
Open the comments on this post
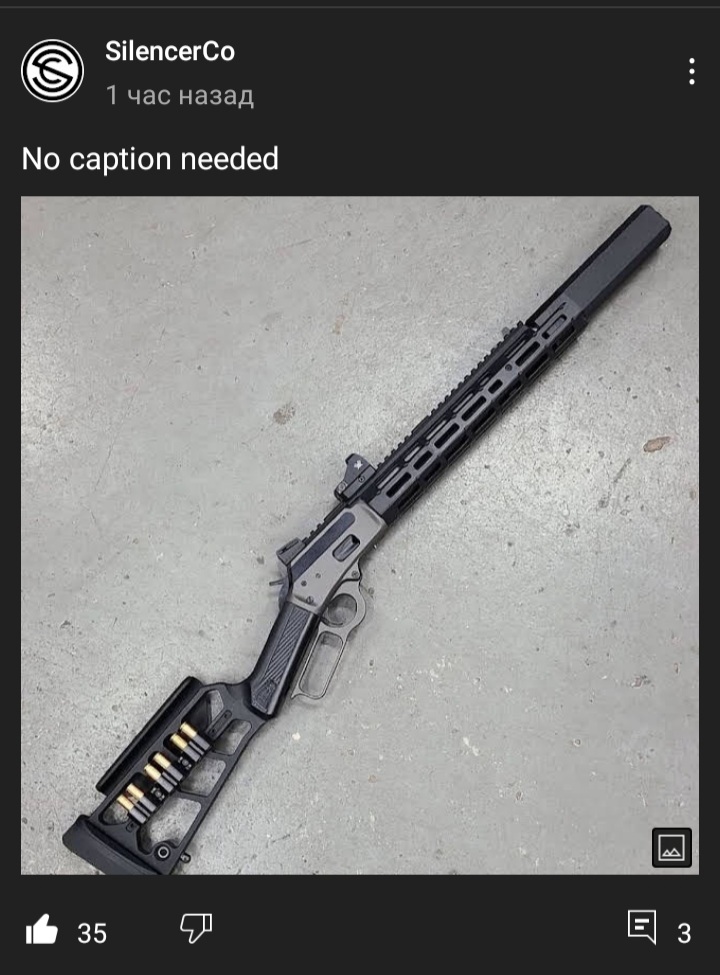643,929
